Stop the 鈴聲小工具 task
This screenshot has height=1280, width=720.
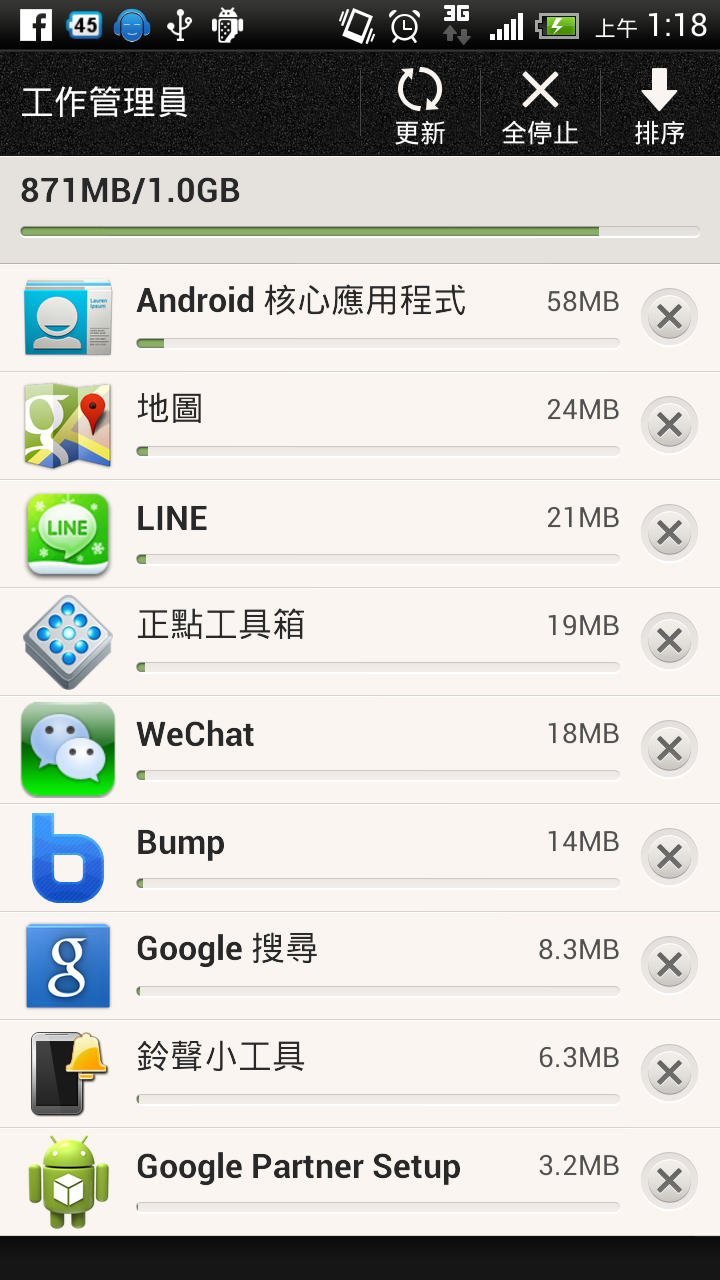669,1073
